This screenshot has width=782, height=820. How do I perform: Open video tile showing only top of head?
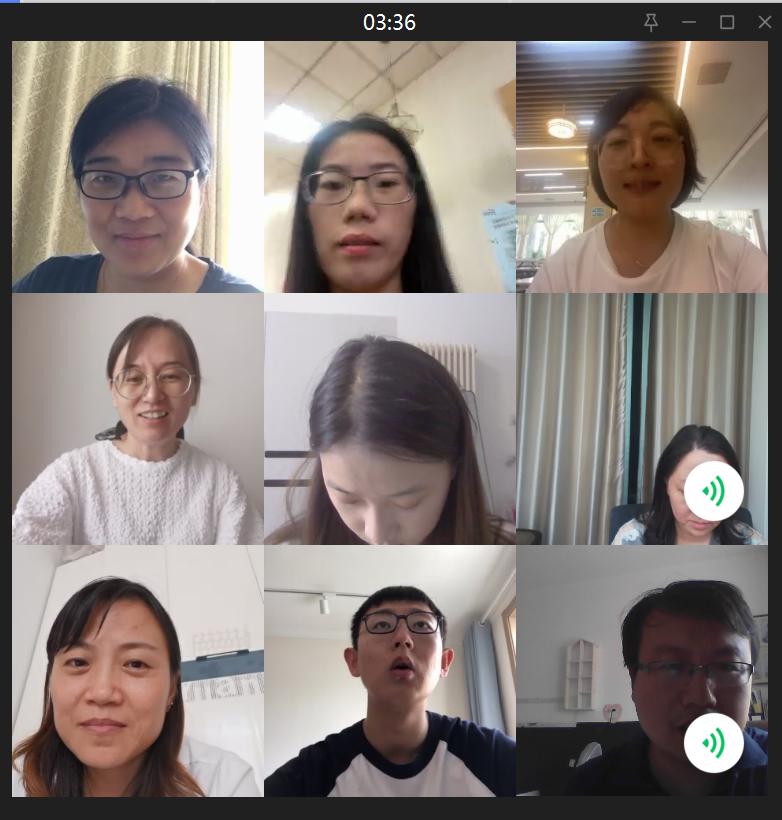[x=389, y=419]
